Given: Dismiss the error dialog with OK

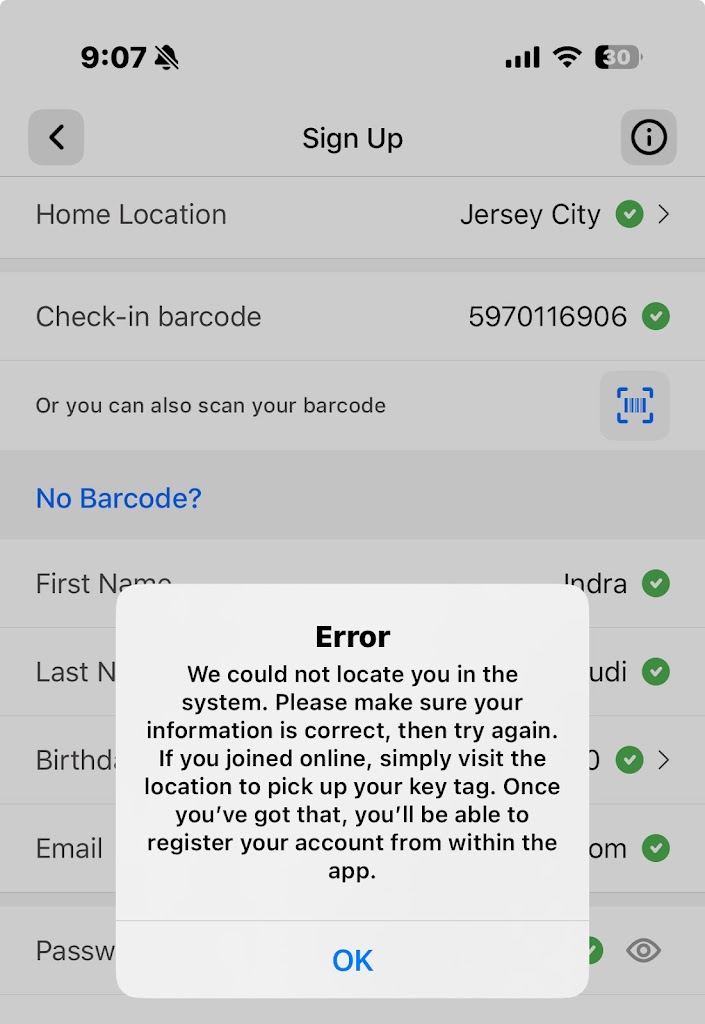Looking at the screenshot, I should 352,960.
